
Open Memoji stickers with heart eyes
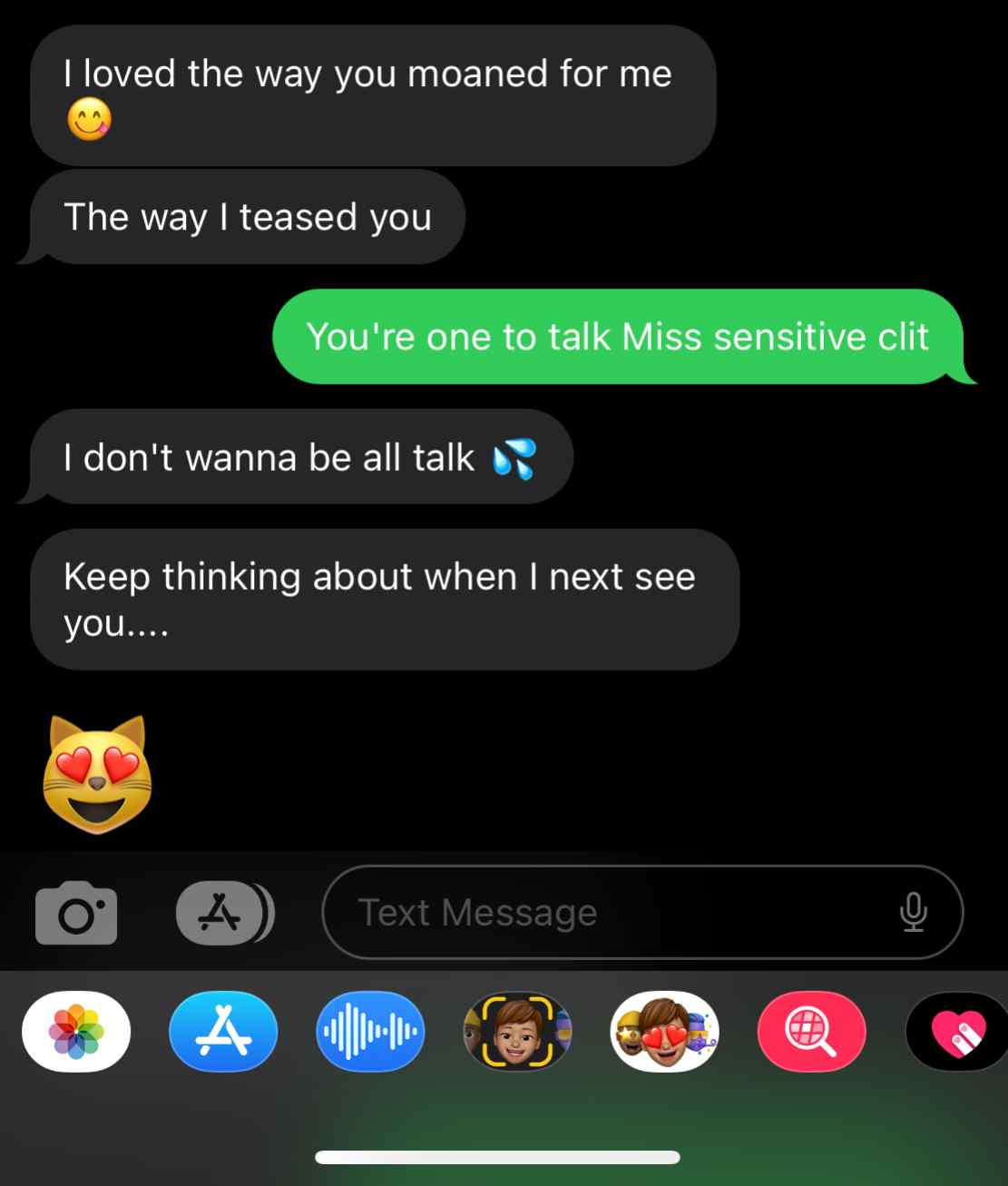pyautogui.click(x=664, y=1032)
